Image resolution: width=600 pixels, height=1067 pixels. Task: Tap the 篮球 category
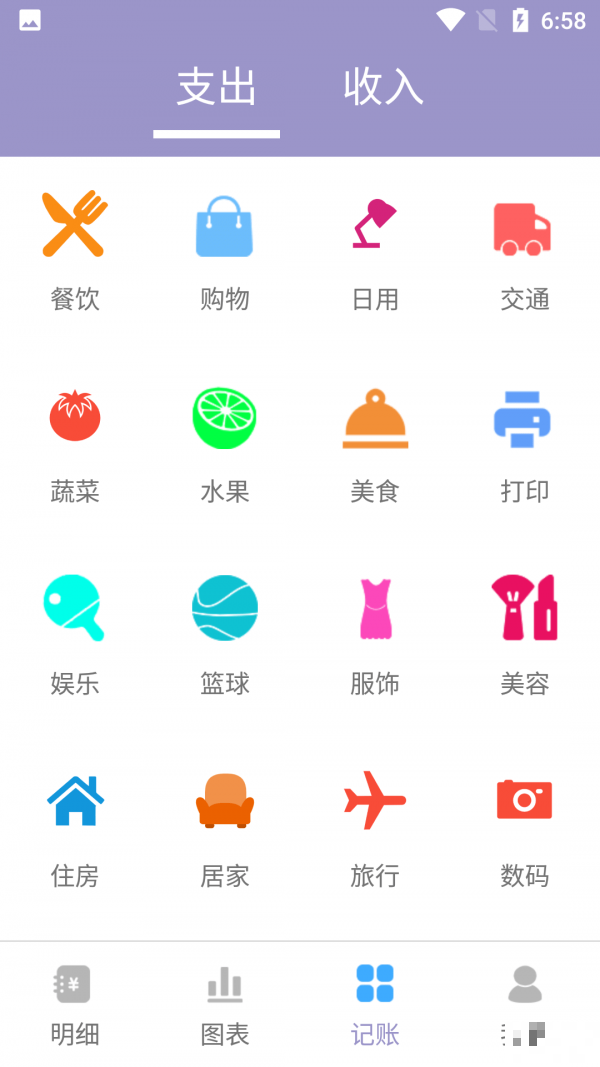pyautogui.click(x=224, y=636)
